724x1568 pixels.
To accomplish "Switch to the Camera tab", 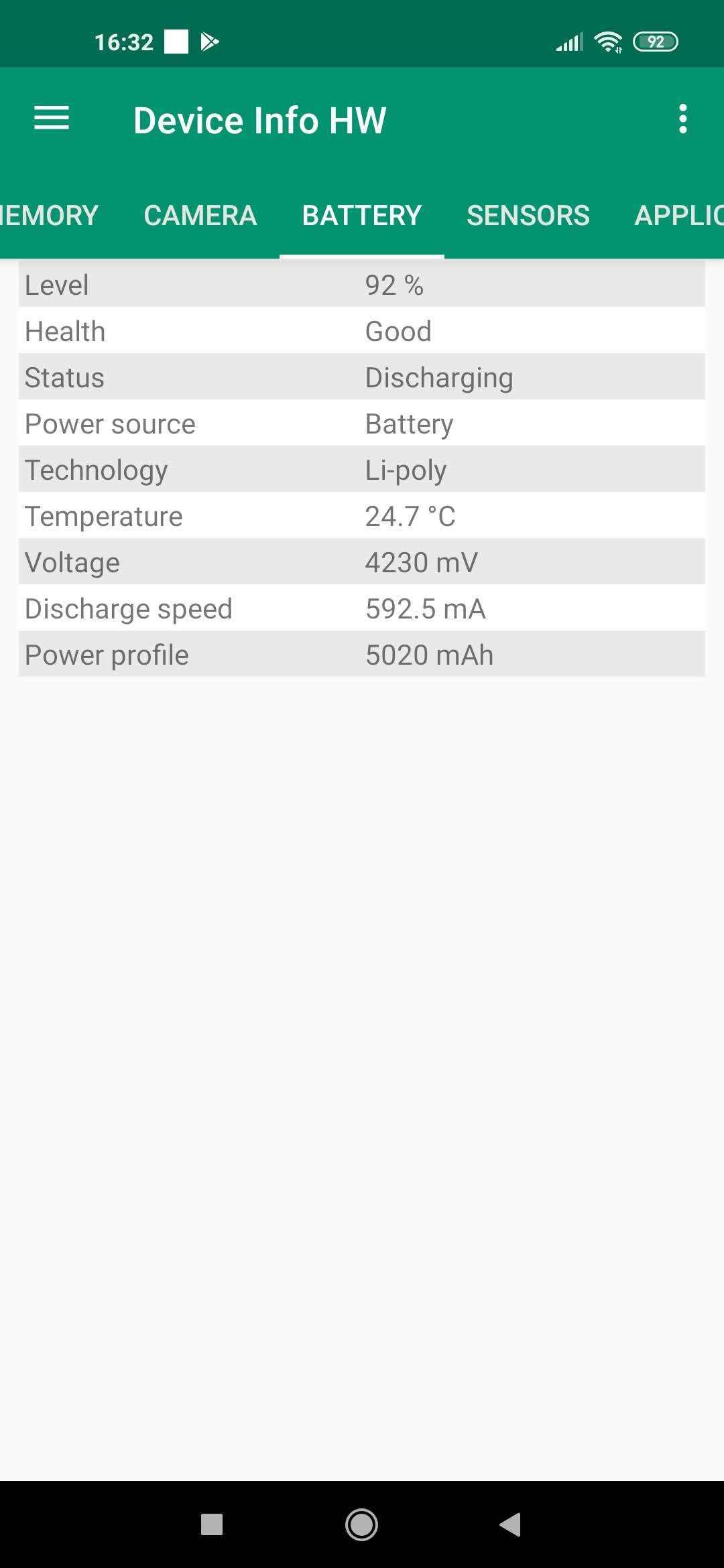I will click(x=200, y=216).
